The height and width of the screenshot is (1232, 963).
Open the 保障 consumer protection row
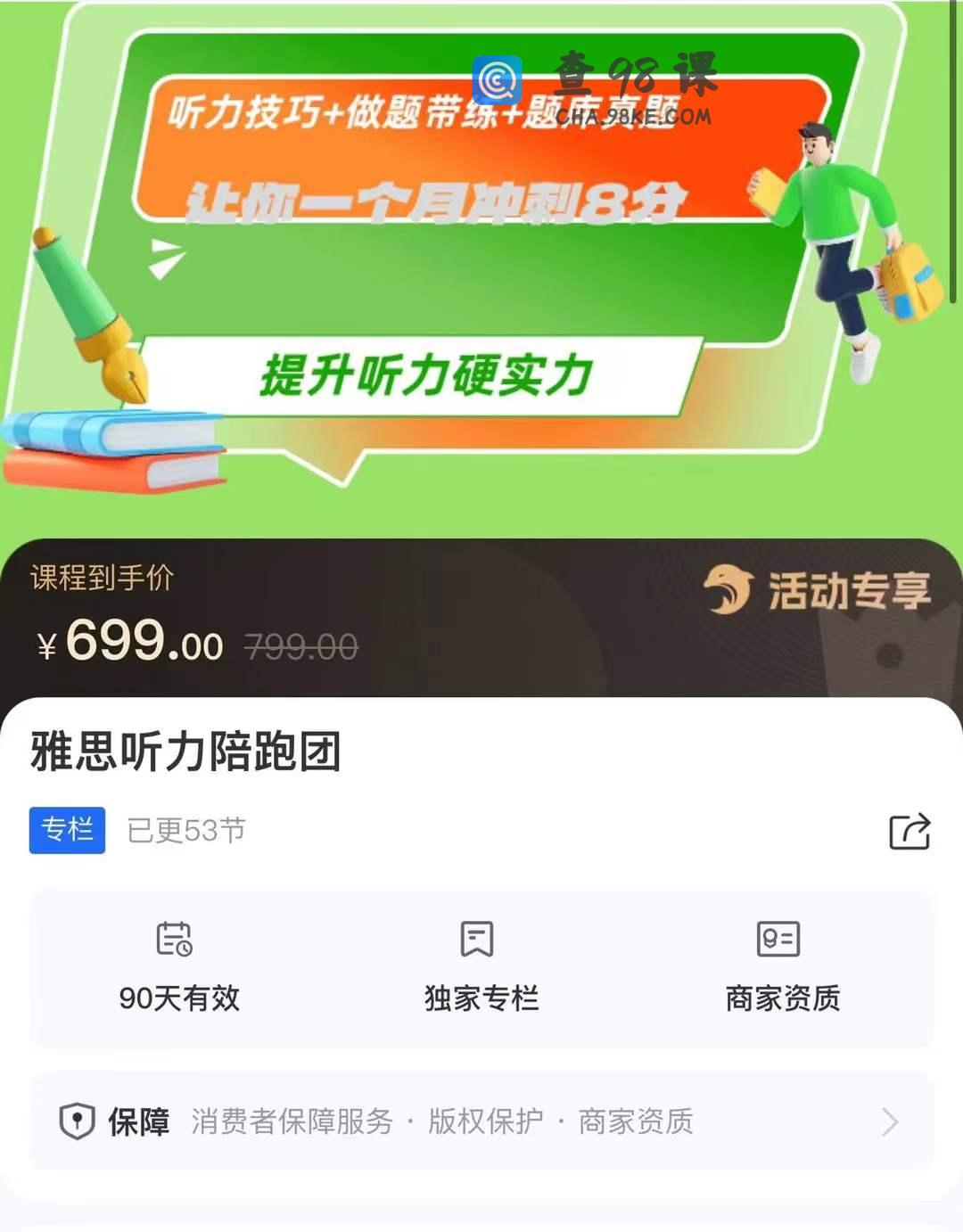(x=481, y=1121)
